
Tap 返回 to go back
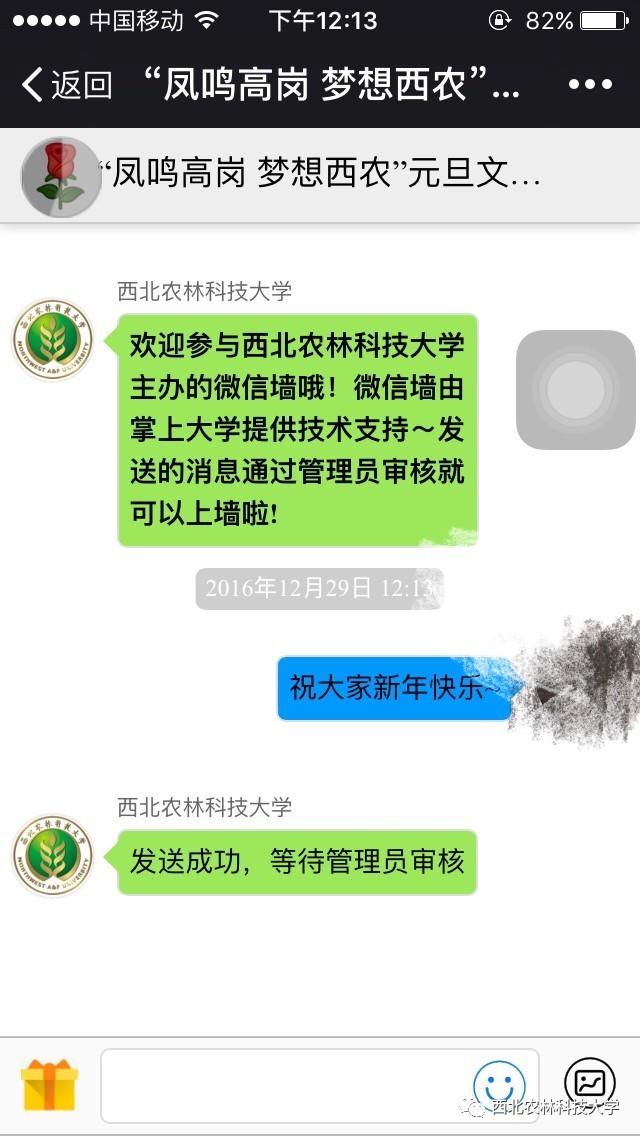(66, 85)
